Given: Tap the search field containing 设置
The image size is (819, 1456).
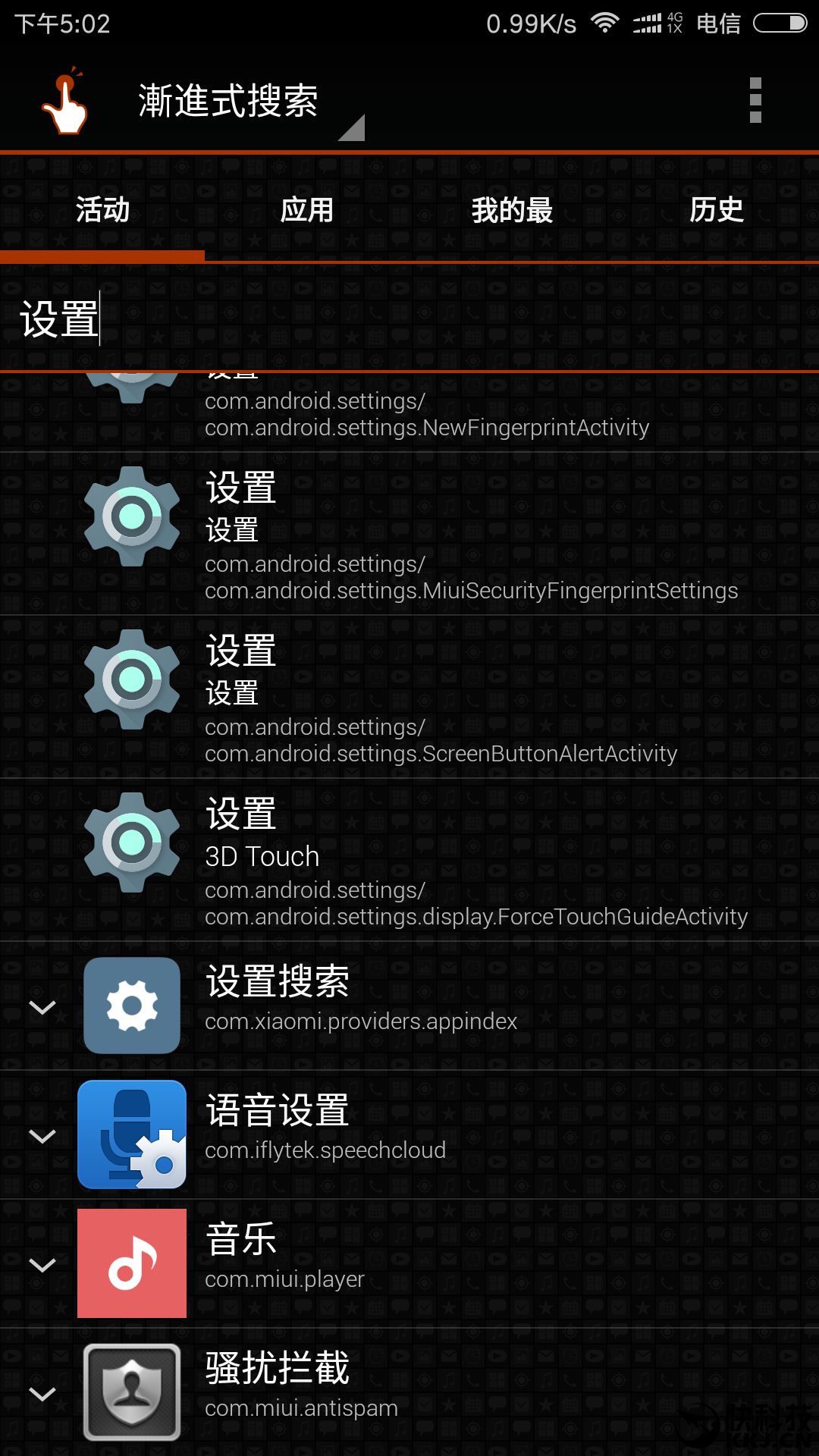Looking at the screenshot, I should tap(409, 319).
